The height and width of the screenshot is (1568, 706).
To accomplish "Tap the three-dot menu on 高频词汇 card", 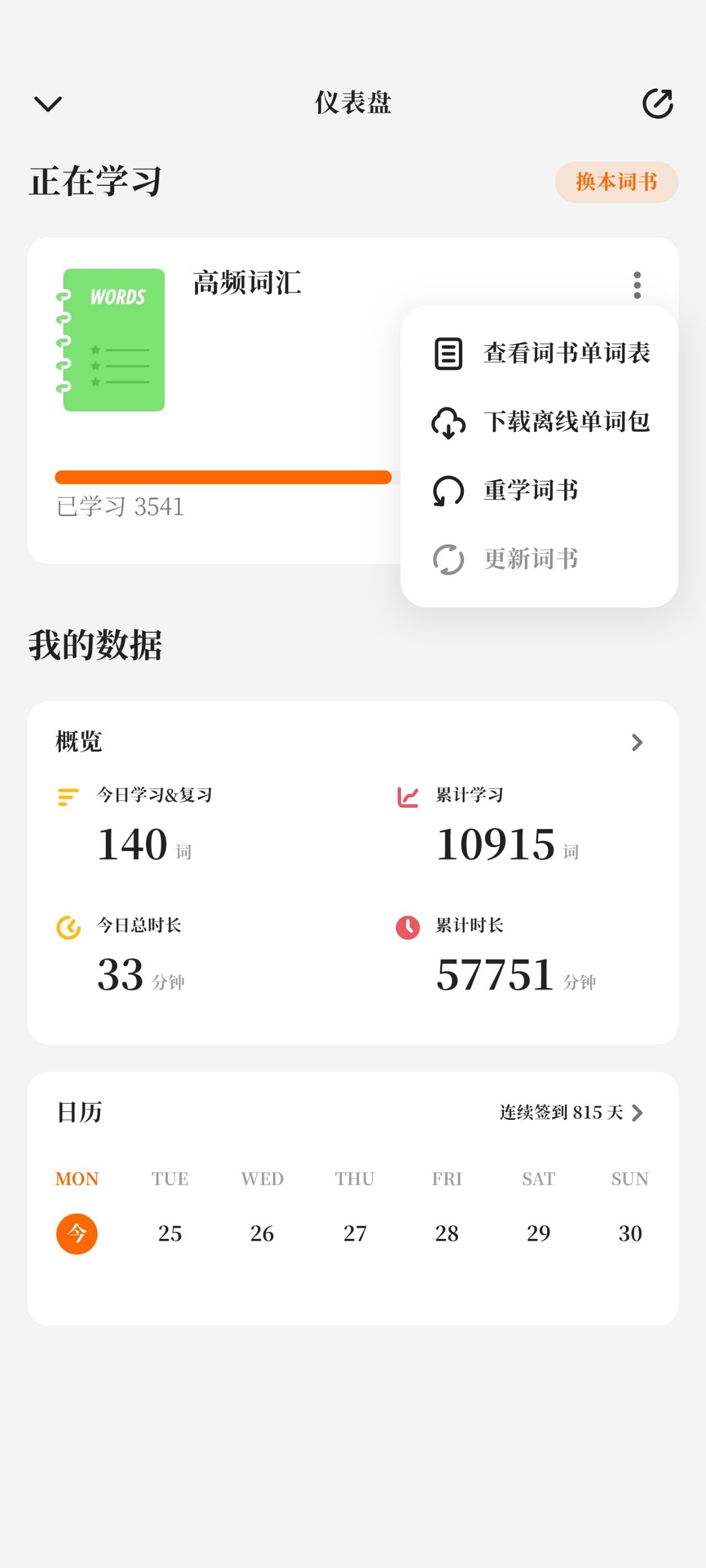I will click(x=637, y=285).
